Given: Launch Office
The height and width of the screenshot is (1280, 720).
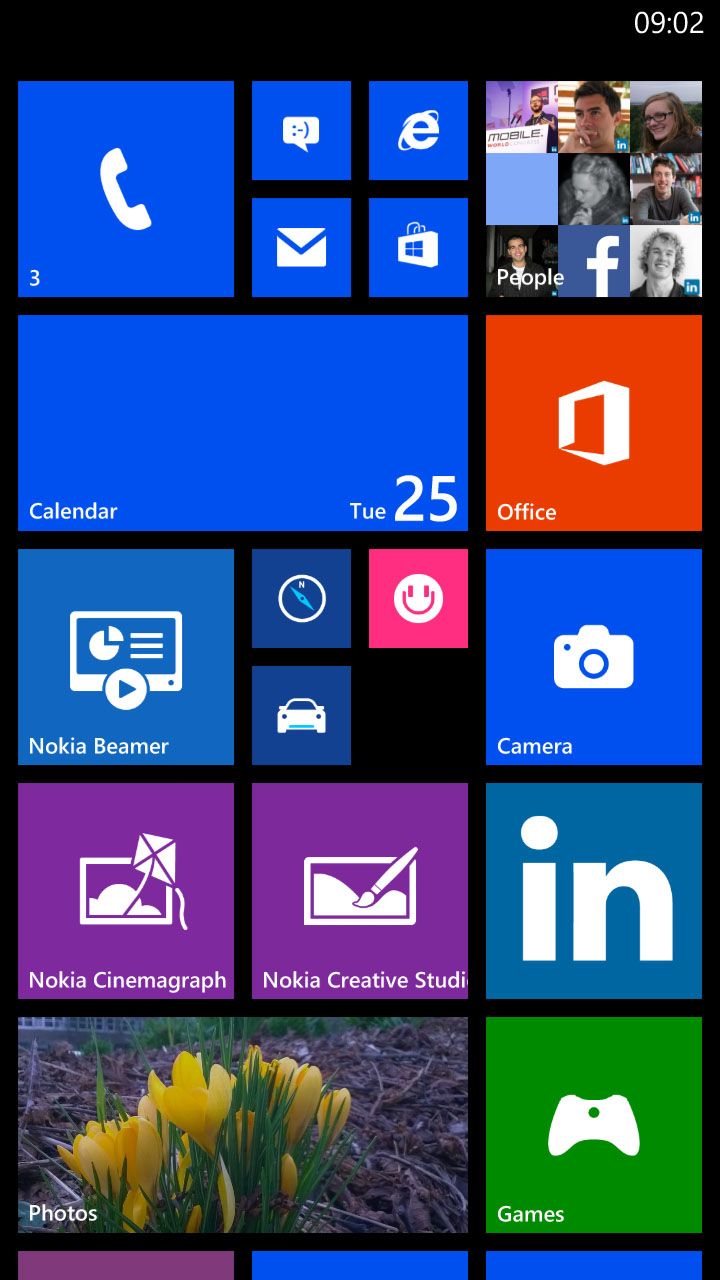Looking at the screenshot, I should coord(593,422).
